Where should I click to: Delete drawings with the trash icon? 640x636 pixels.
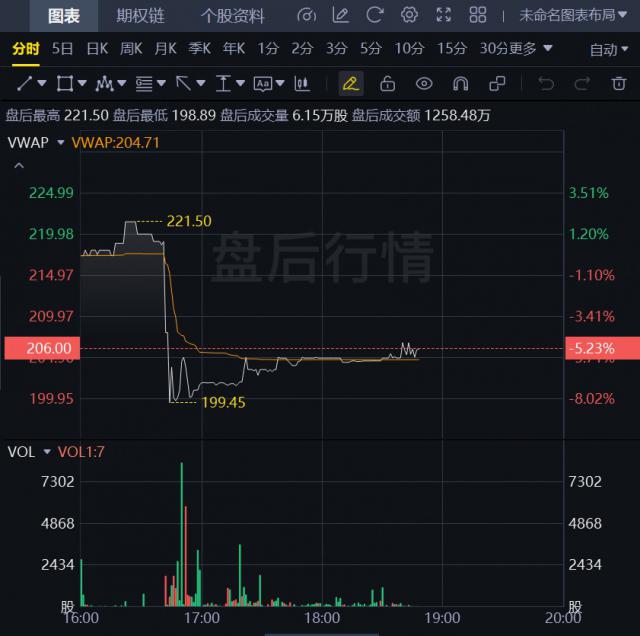point(619,83)
